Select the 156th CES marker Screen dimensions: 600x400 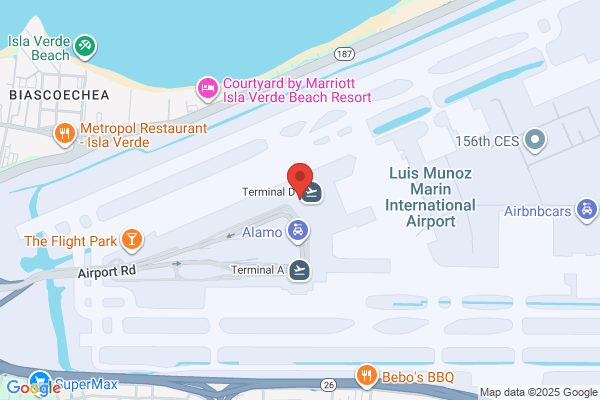point(533,140)
